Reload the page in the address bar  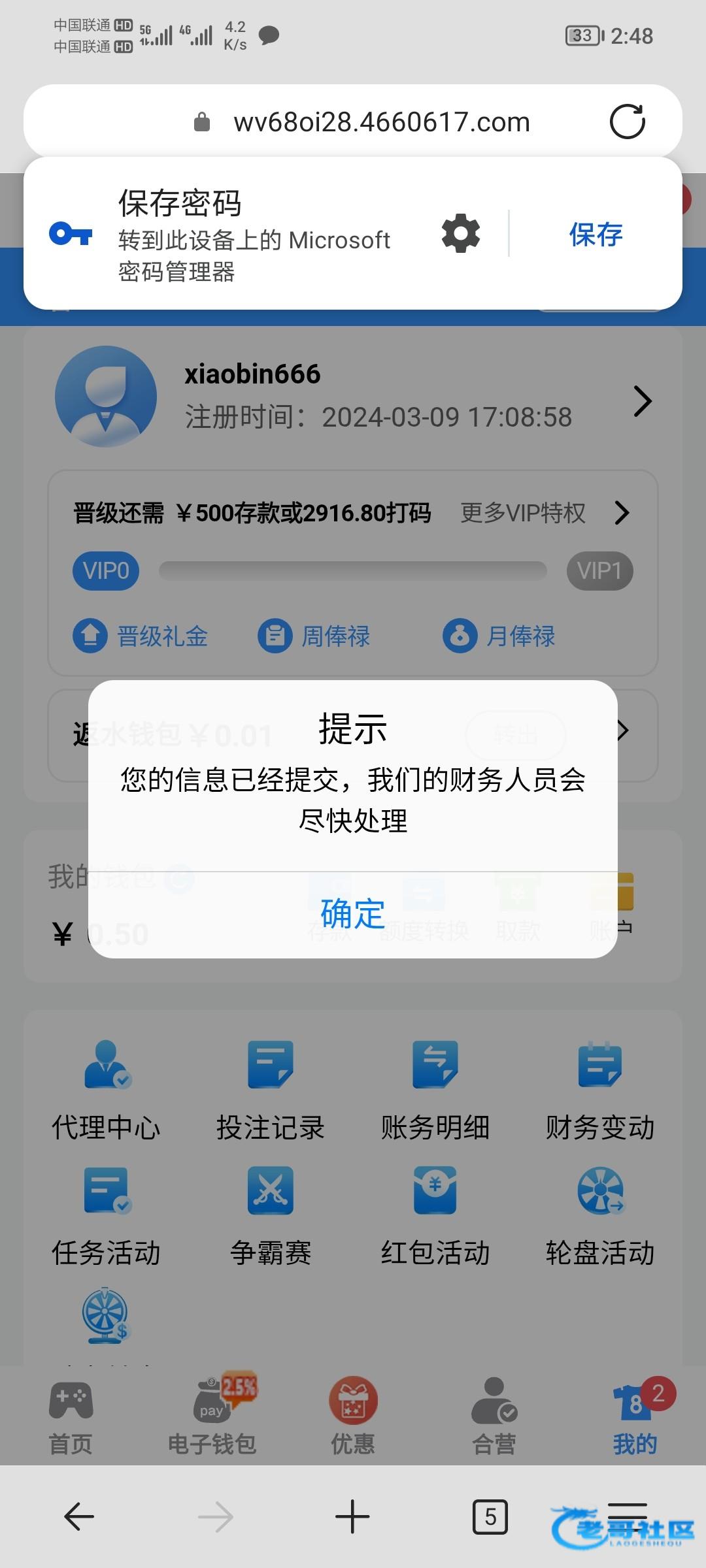[x=627, y=122]
